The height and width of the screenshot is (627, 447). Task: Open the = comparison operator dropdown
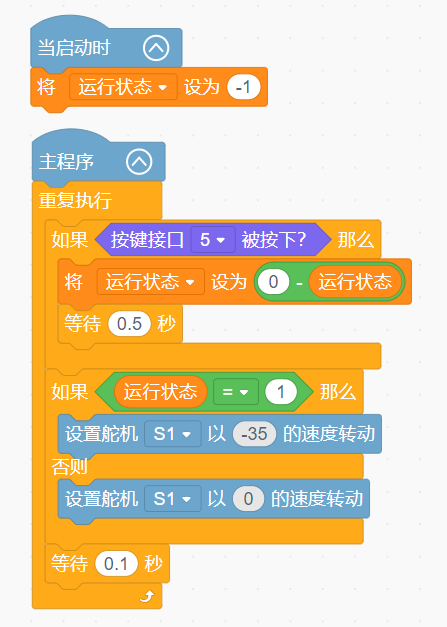235,391
